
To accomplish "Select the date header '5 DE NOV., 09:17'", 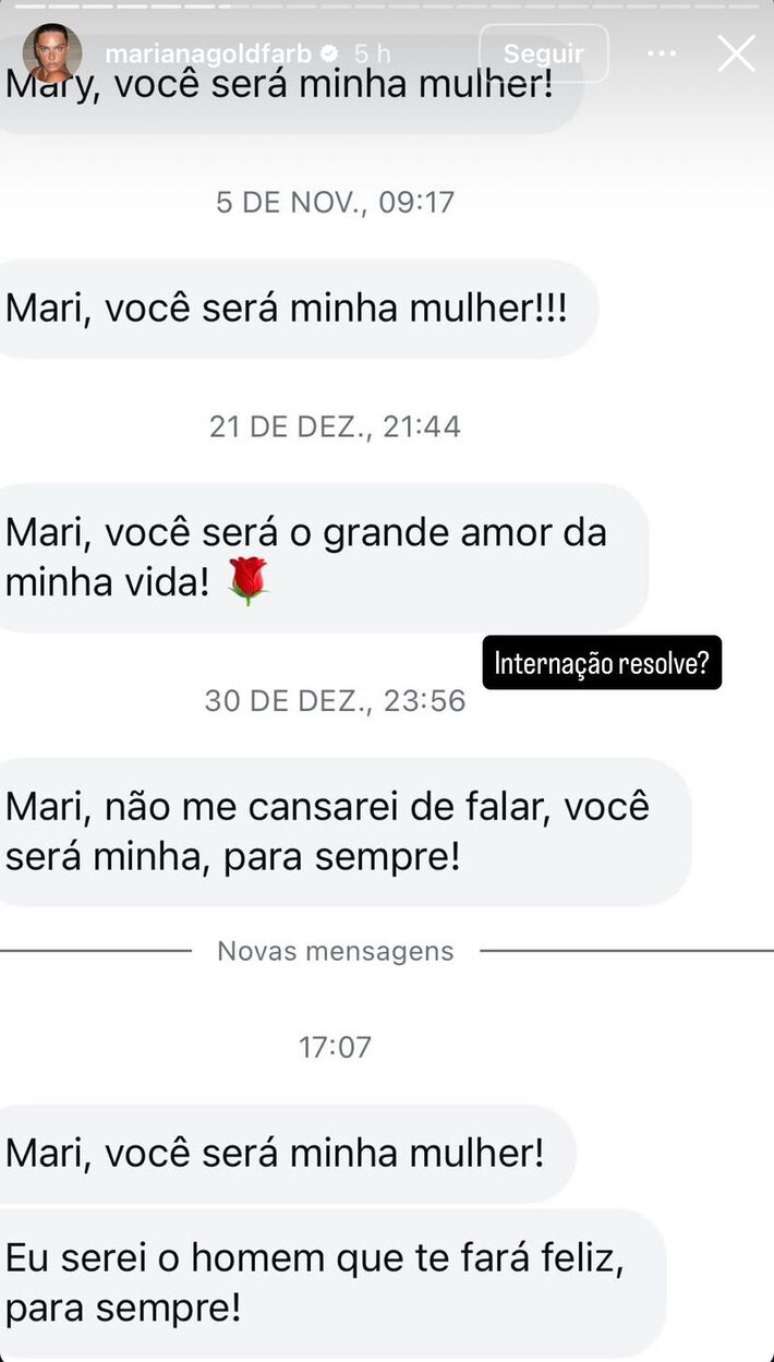I will coord(336,203).
